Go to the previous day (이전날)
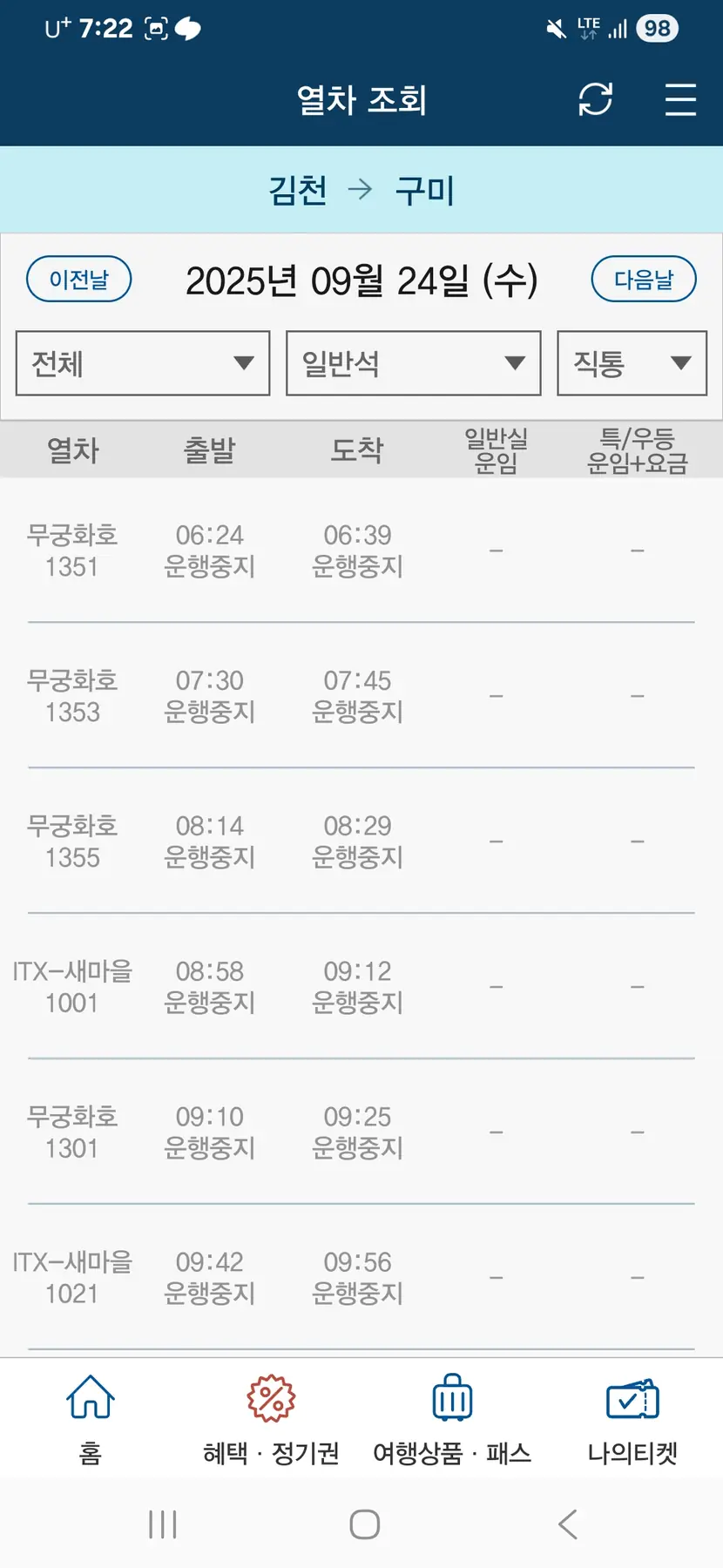The image size is (723, 1568). tap(79, 280)
